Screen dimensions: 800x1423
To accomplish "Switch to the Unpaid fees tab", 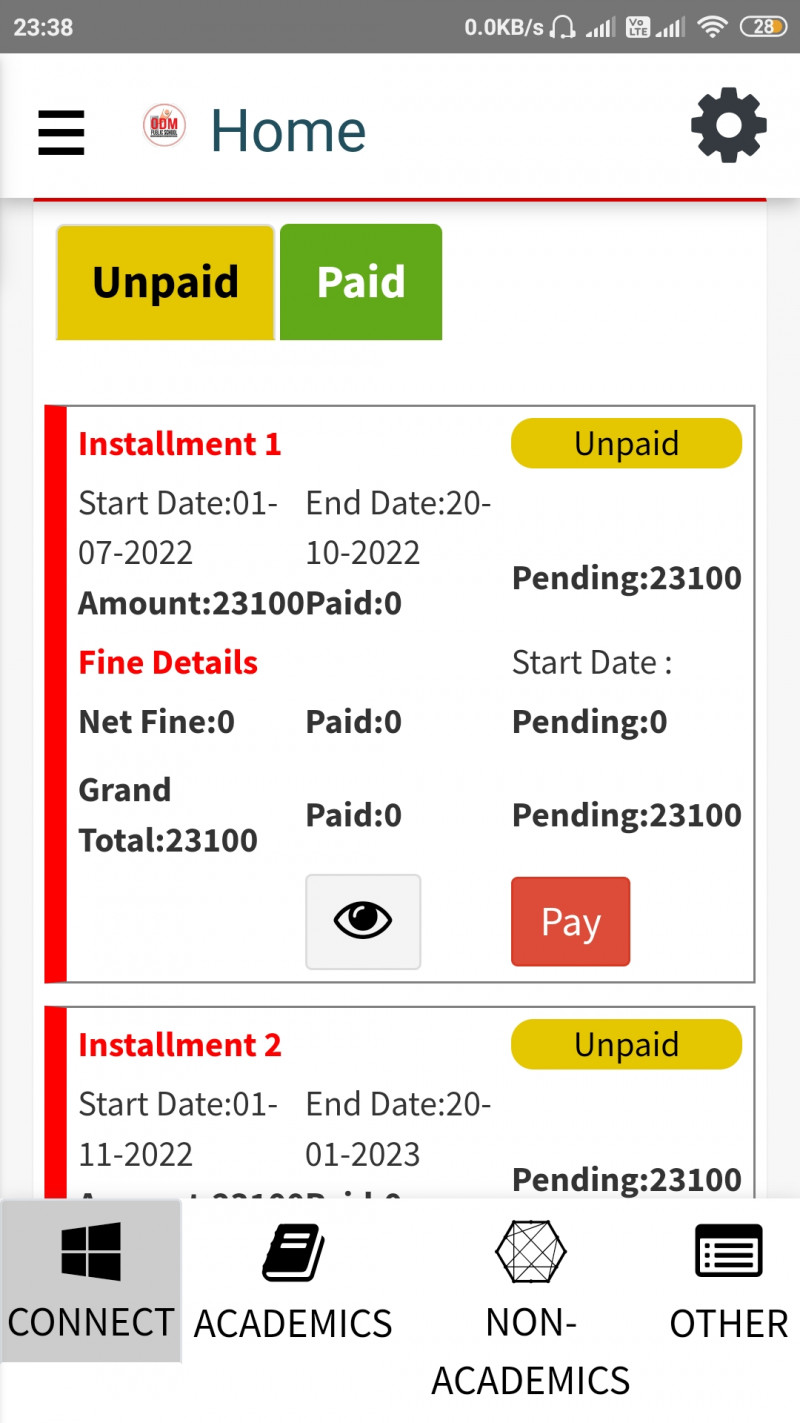I will point(166,282).
